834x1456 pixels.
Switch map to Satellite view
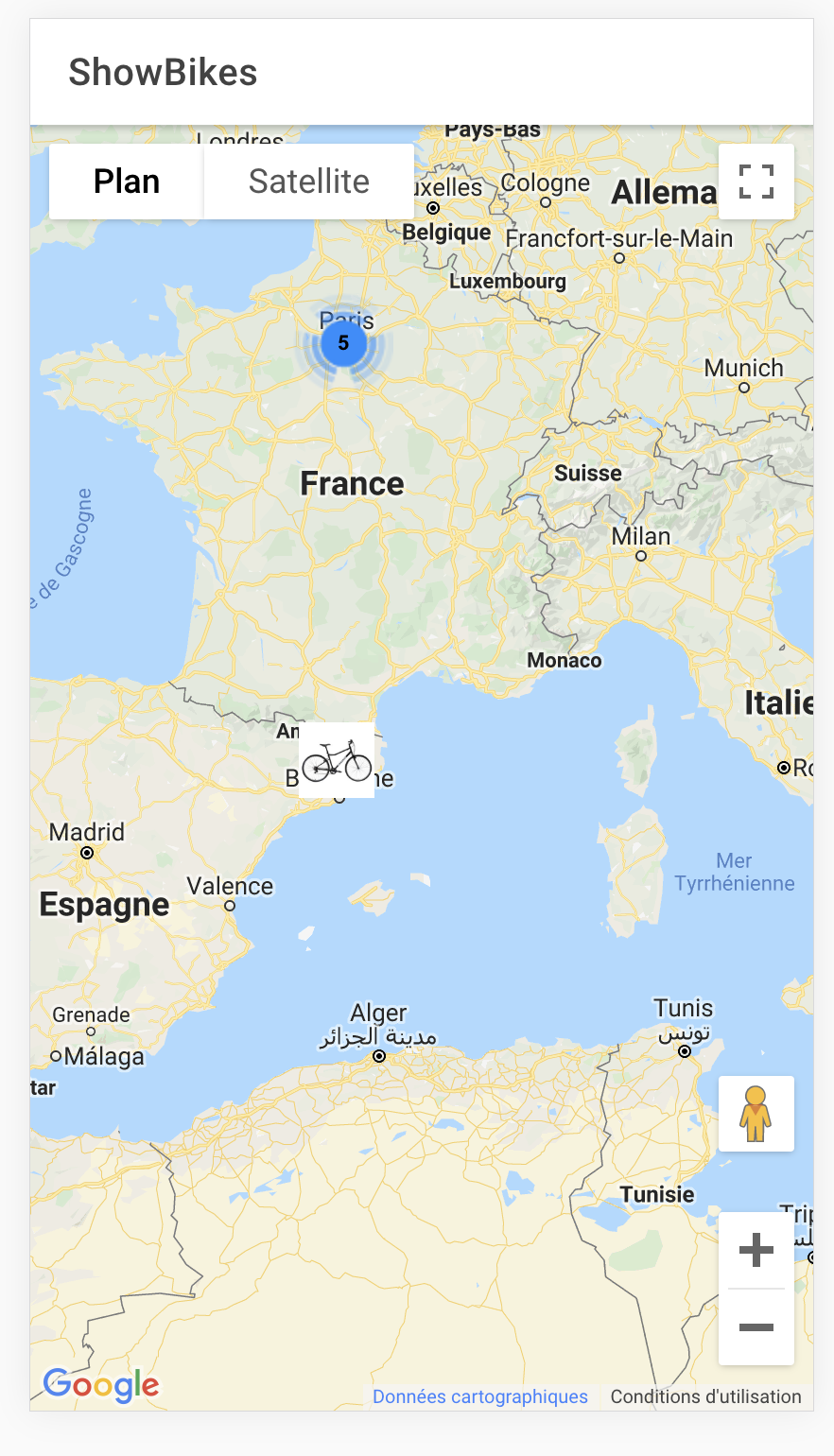pyautogui.click(x=308, y=182)
